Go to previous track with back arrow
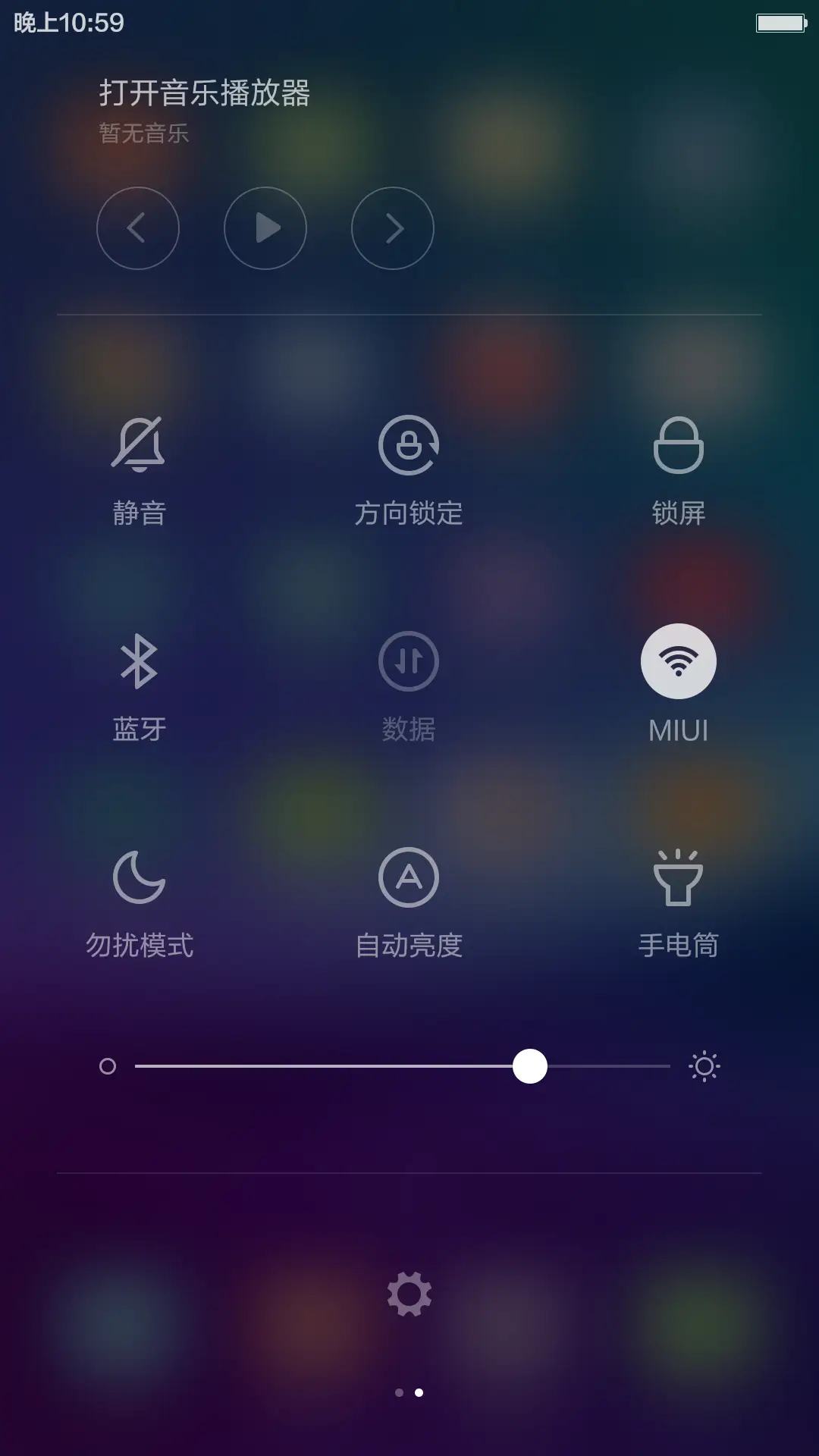Screen dimensions: 819x1456 click(x=138, y=228)
